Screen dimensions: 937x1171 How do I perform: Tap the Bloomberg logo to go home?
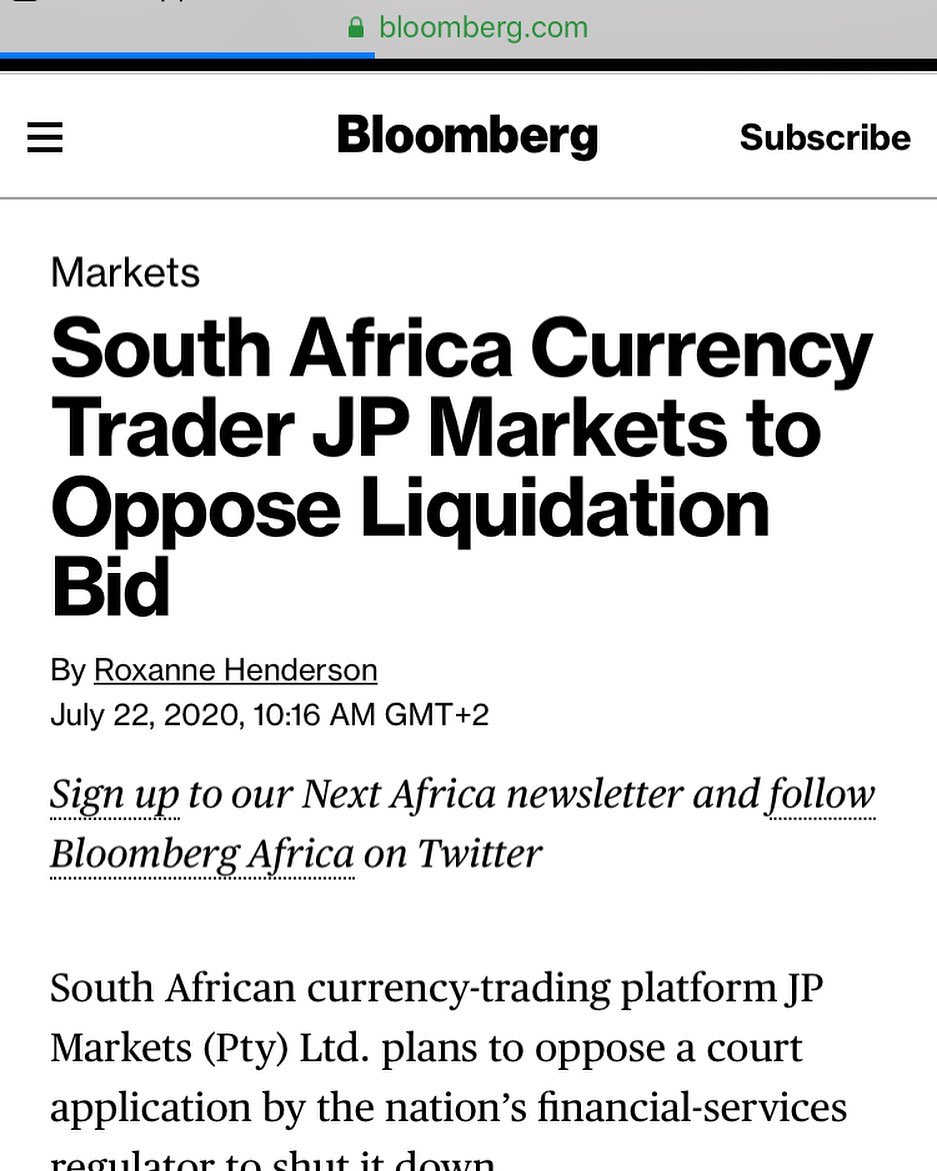467,136
